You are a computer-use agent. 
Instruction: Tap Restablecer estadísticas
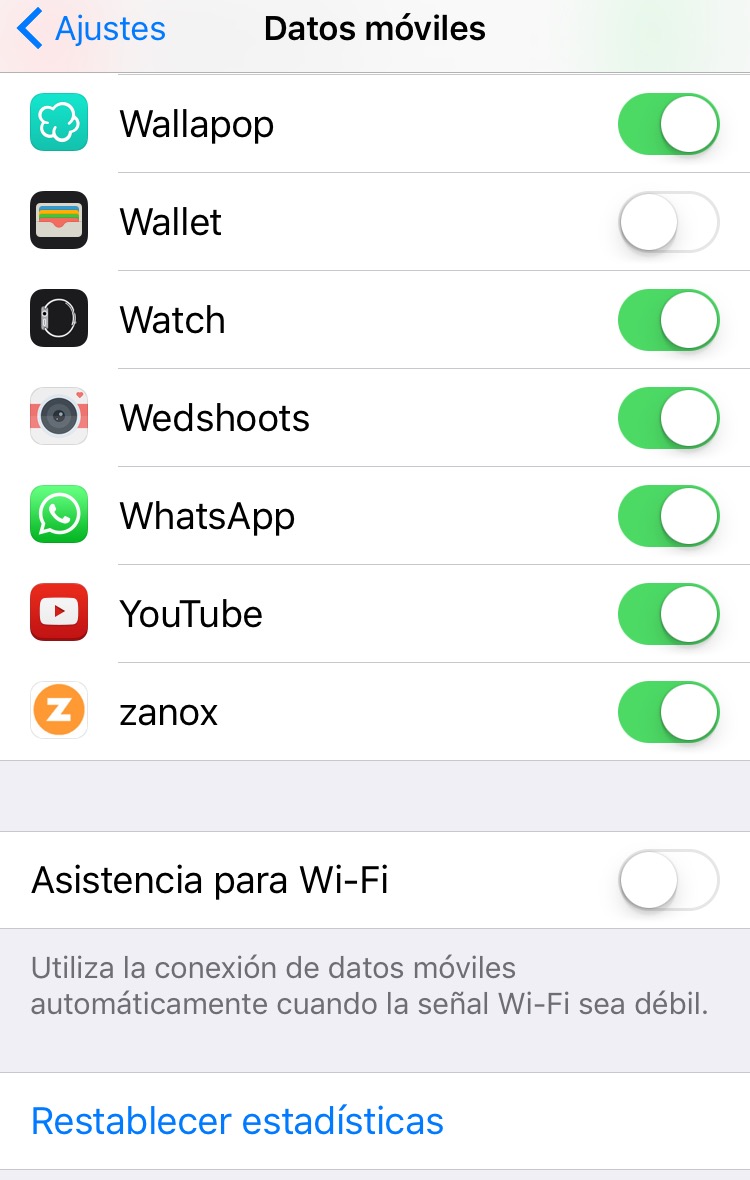click(x=237, y=1121)
